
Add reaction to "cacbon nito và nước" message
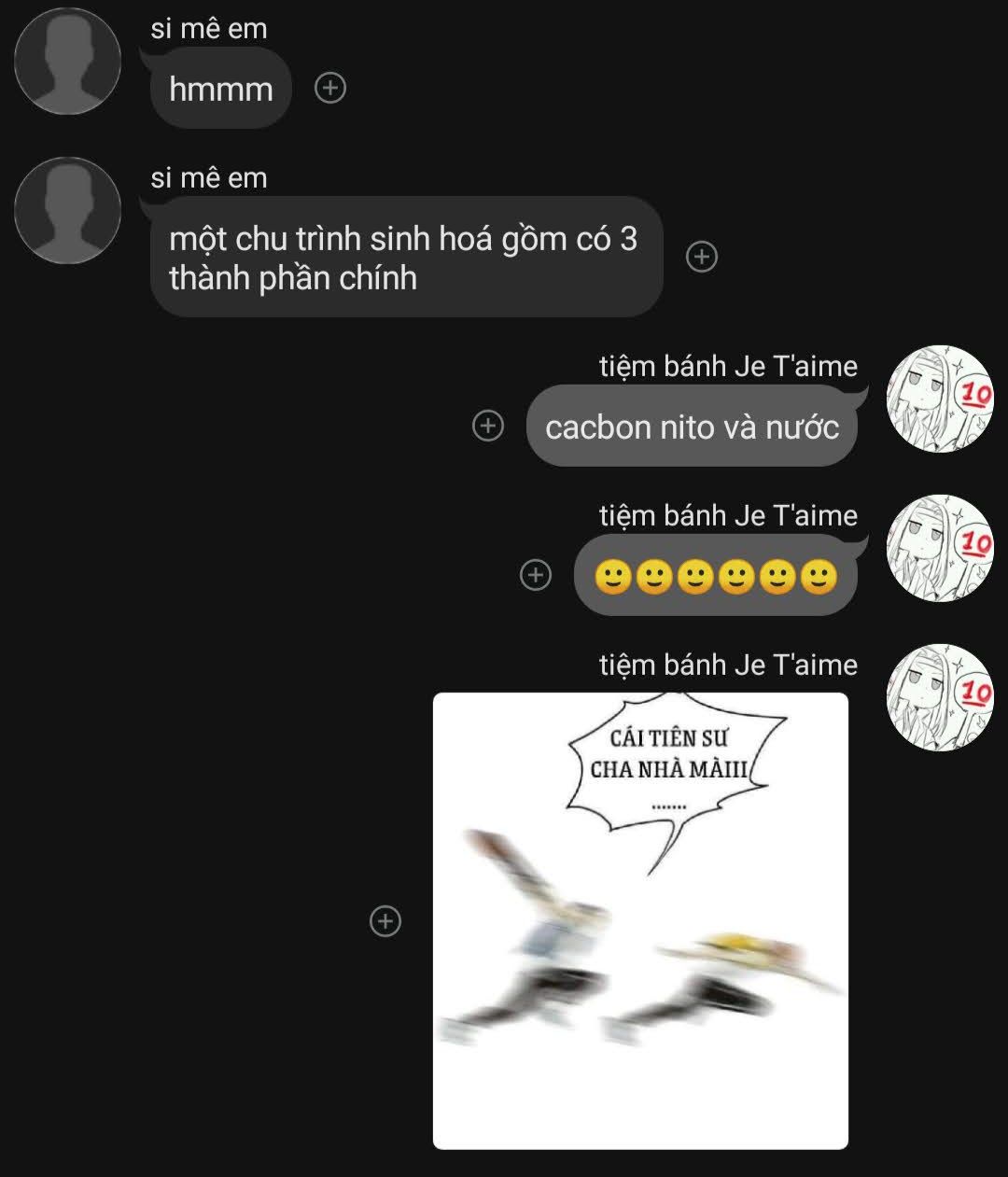click(488, 426)
